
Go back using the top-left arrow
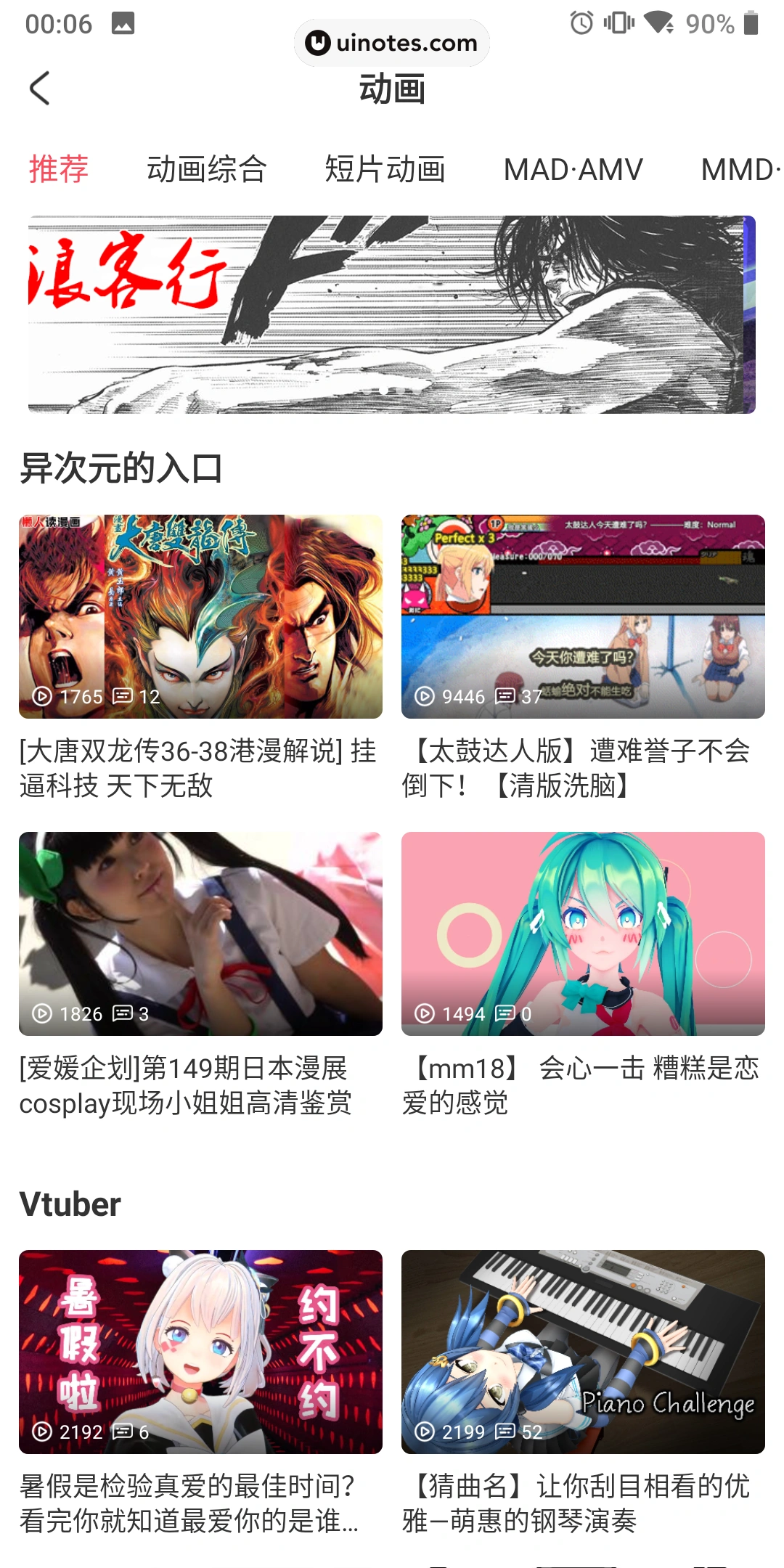point(40,89)
